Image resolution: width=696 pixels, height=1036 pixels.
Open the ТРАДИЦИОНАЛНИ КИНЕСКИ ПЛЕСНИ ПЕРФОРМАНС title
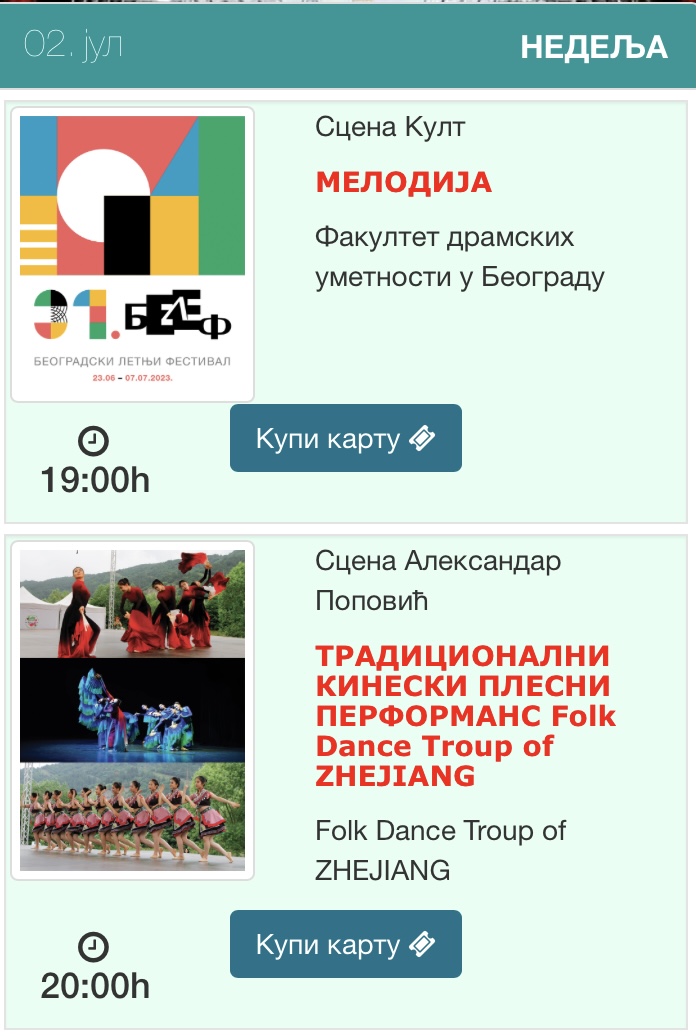pos(464,716)
